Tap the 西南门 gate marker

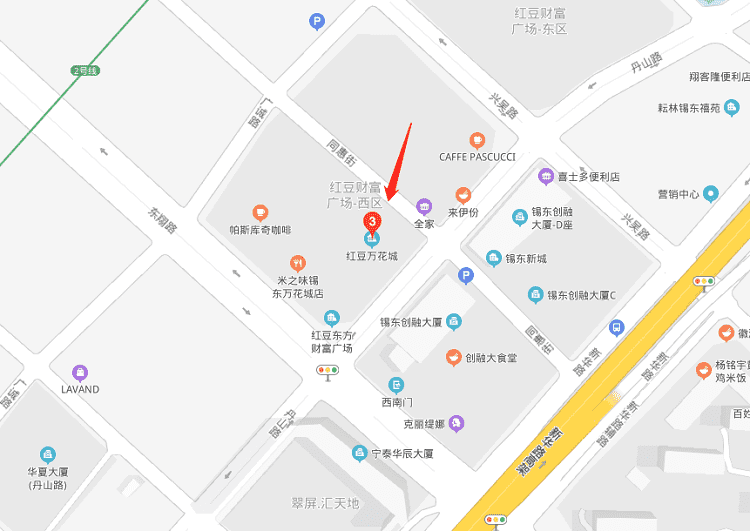click(397, 385)
